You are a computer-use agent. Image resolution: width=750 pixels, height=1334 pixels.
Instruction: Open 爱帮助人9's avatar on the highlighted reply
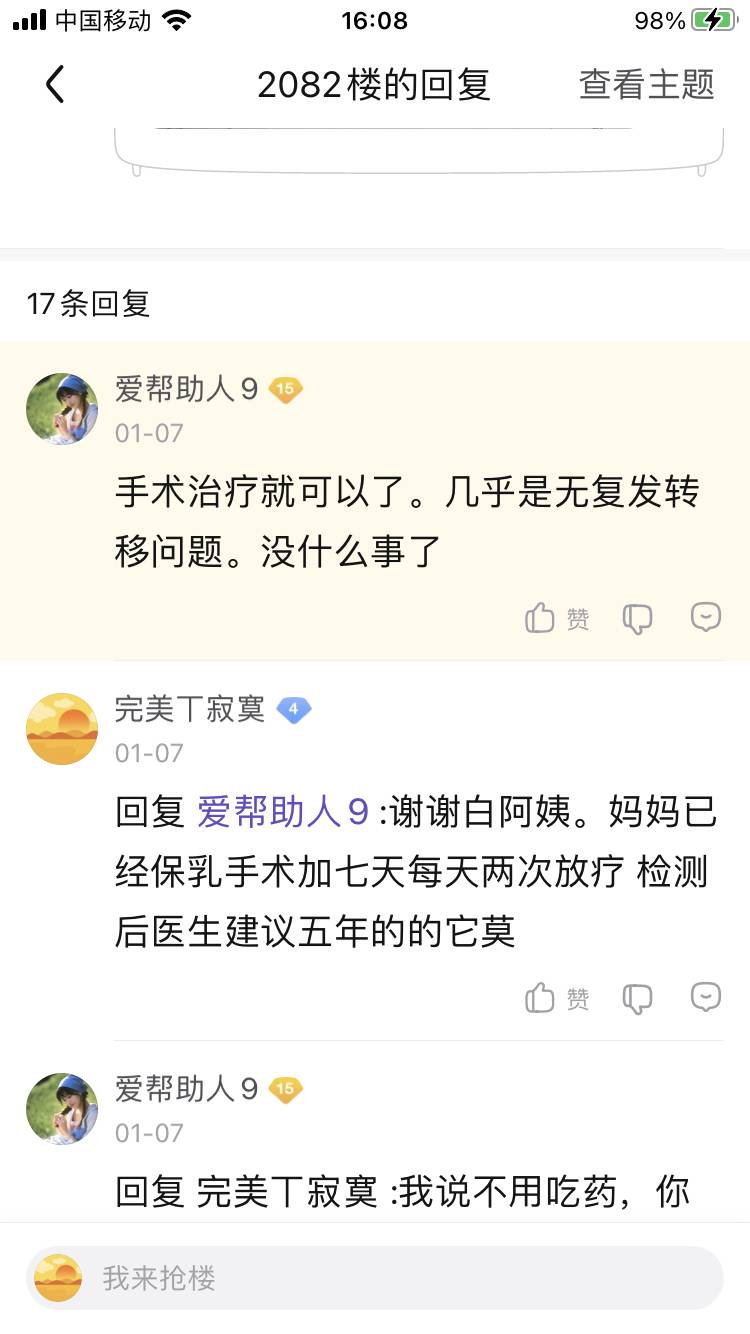point(62,409)
